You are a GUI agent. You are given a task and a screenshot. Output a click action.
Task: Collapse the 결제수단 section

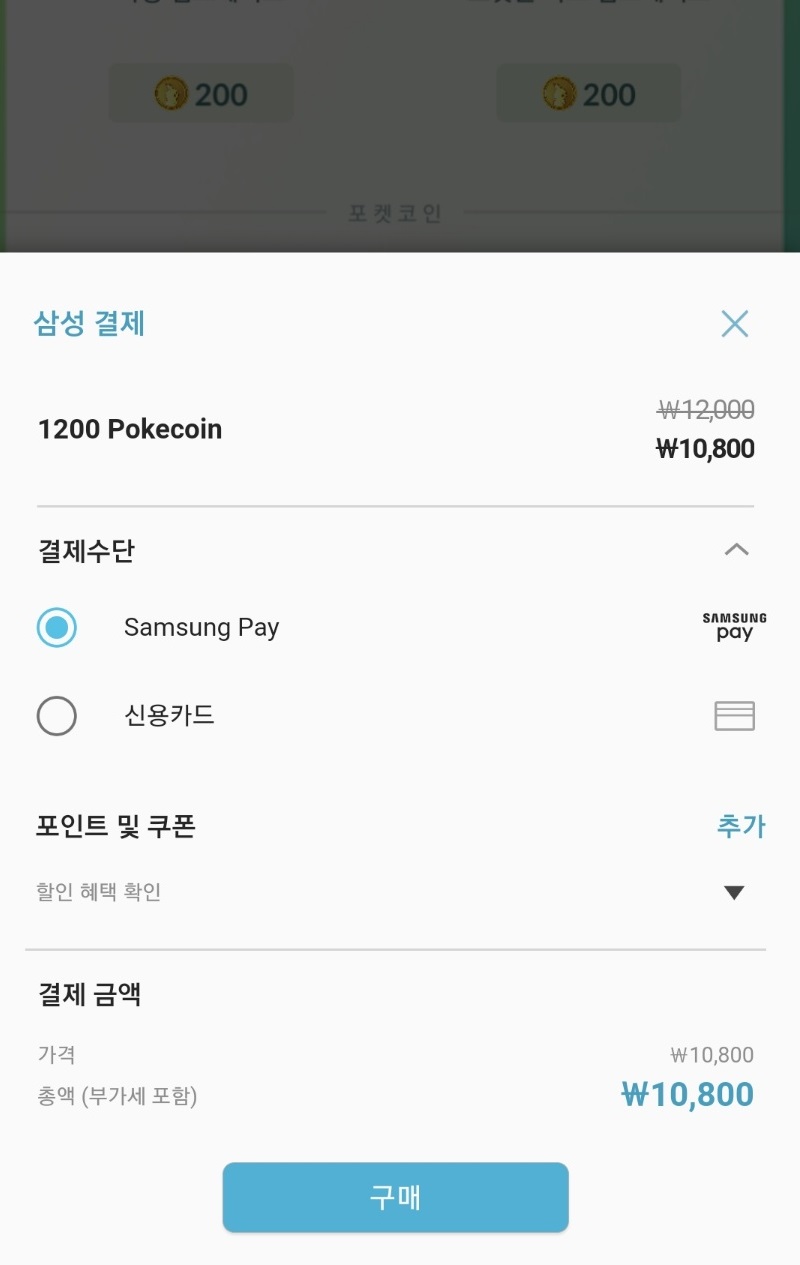[736, 550]
